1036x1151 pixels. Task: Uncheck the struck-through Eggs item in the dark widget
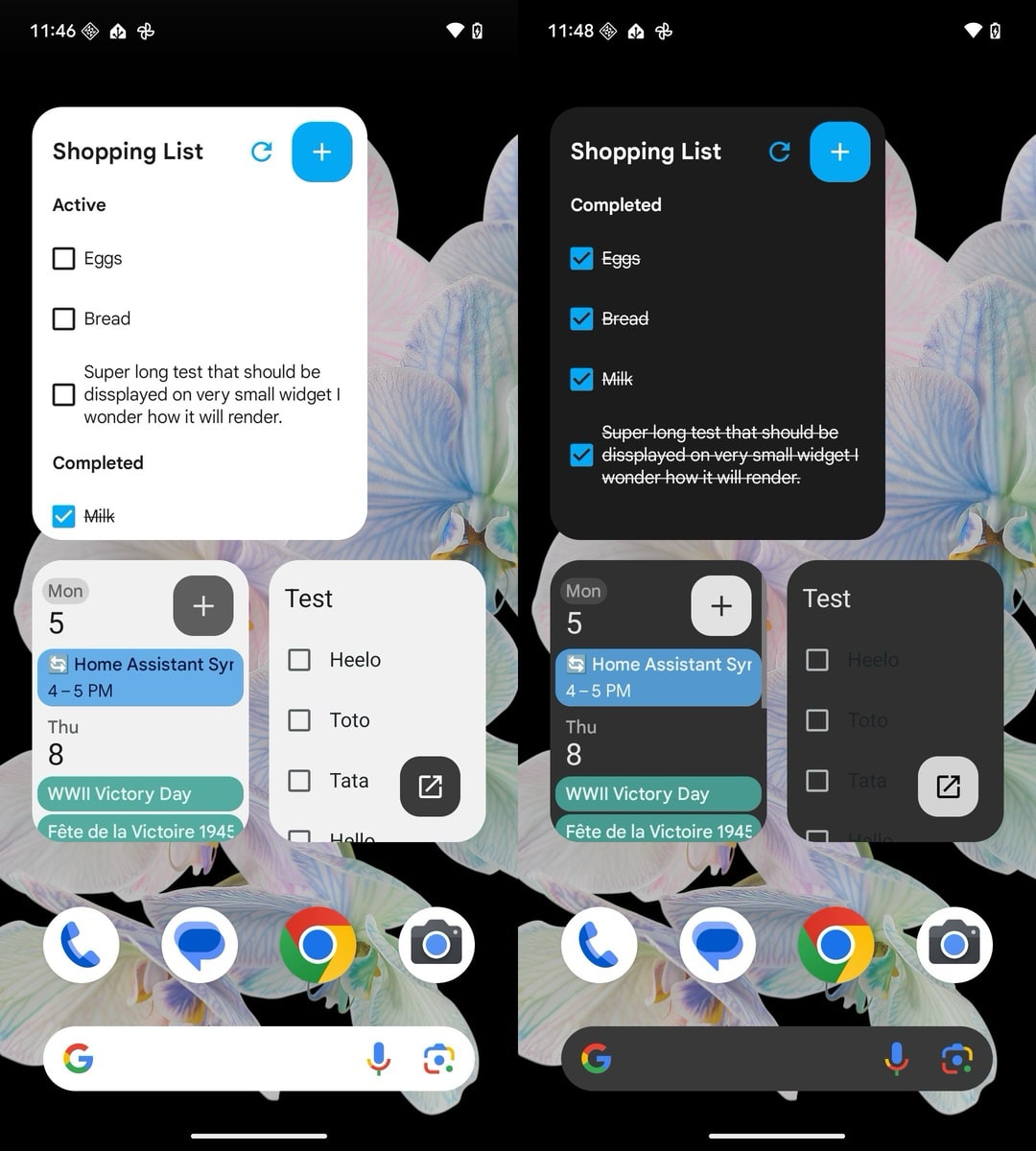coord(581,259)
